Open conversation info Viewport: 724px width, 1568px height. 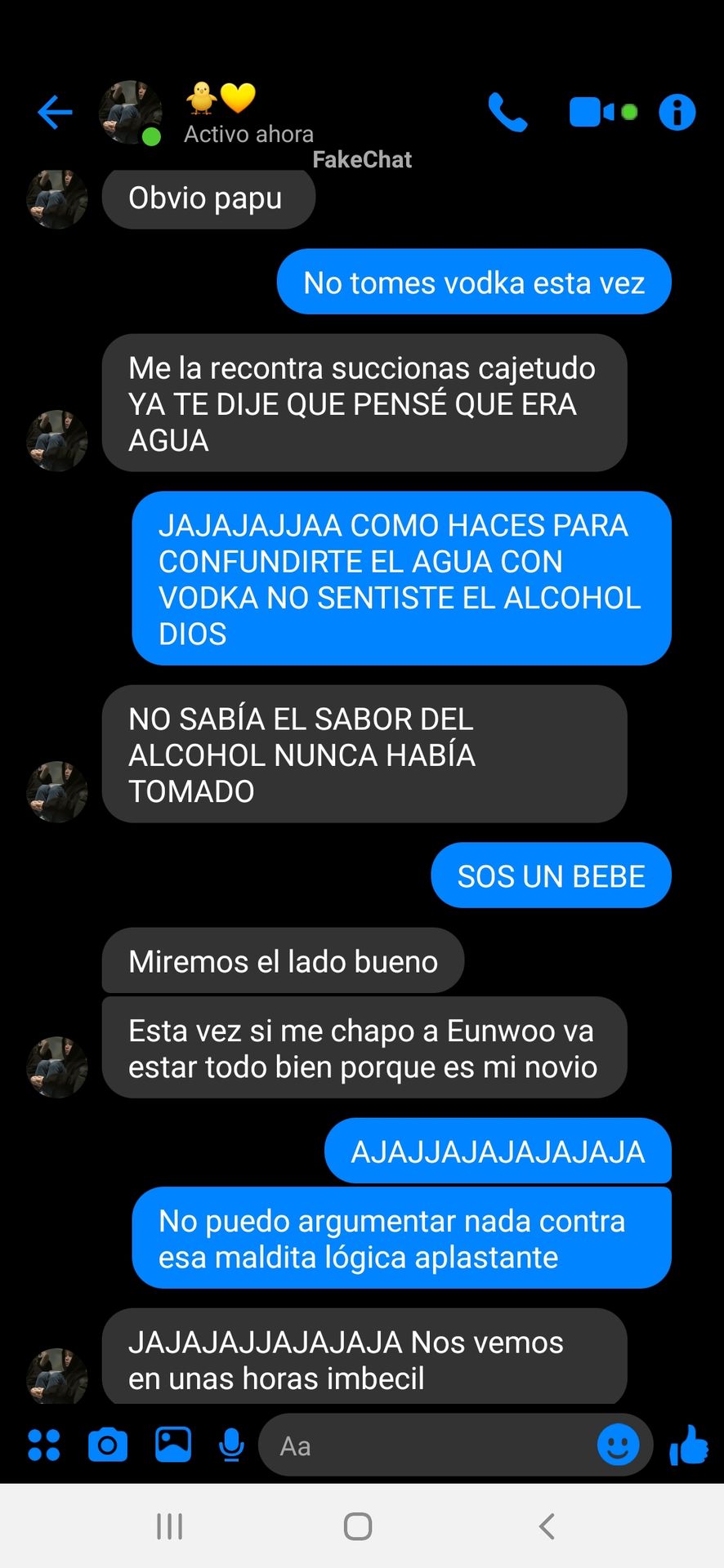tap(677, 113)
